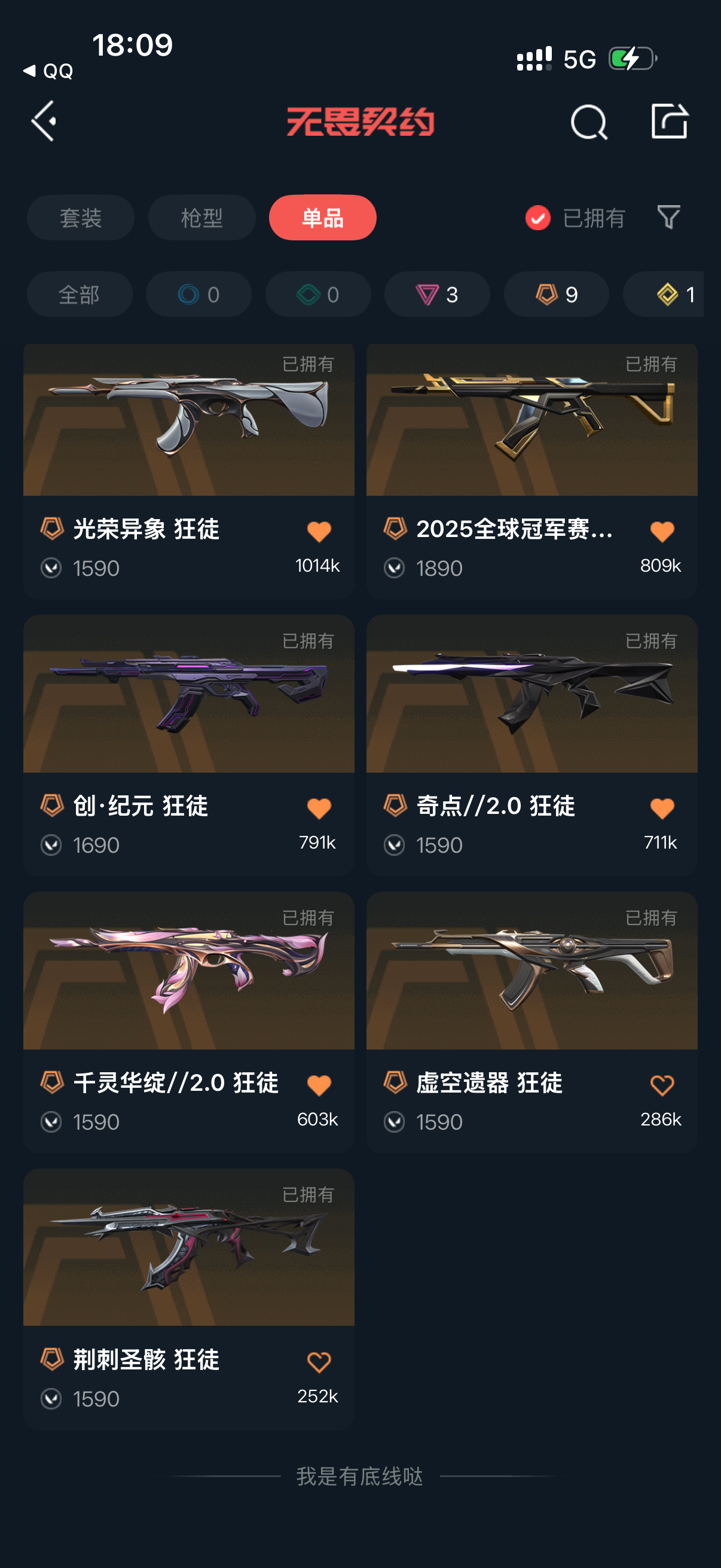Select the 全部 rarity chip
Screen dimensions: 721x1568
[79, 295]
